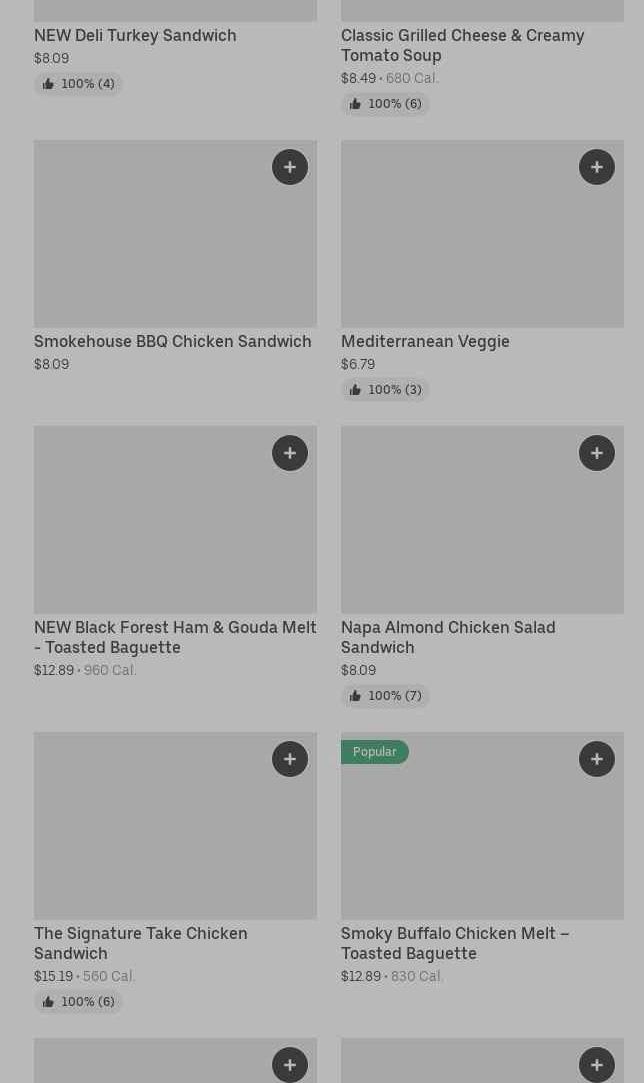Add Mediterranean Veggie to cart
644x1083 pixels.
pyautogui.click(x=597, y=167)
